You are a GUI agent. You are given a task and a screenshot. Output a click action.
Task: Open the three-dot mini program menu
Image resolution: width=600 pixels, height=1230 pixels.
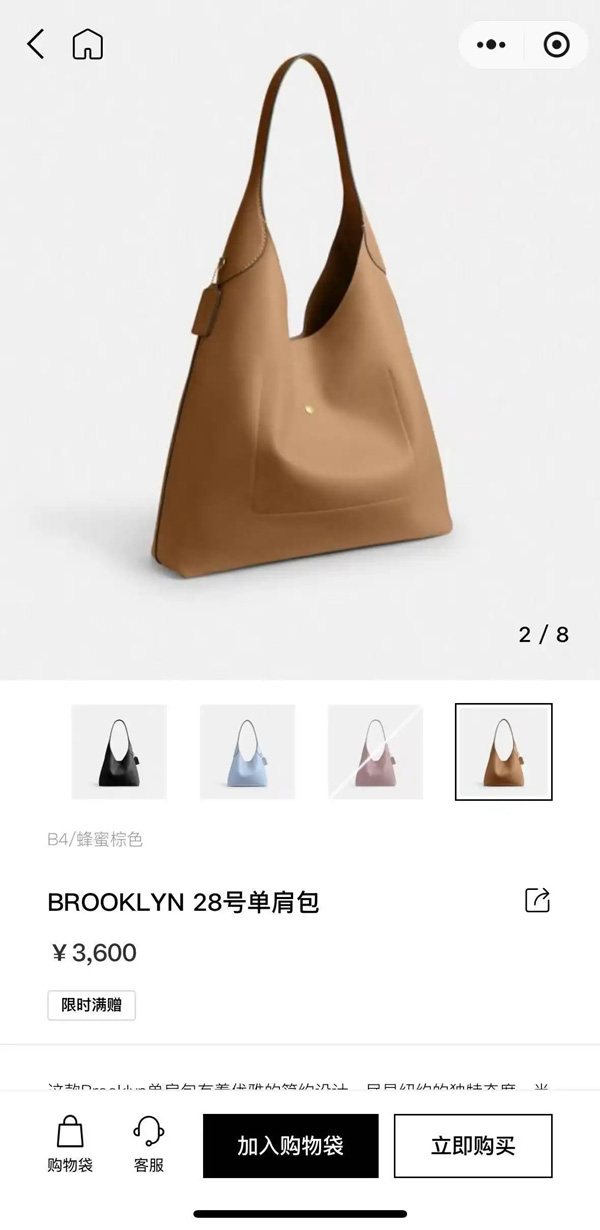(491, 45)
